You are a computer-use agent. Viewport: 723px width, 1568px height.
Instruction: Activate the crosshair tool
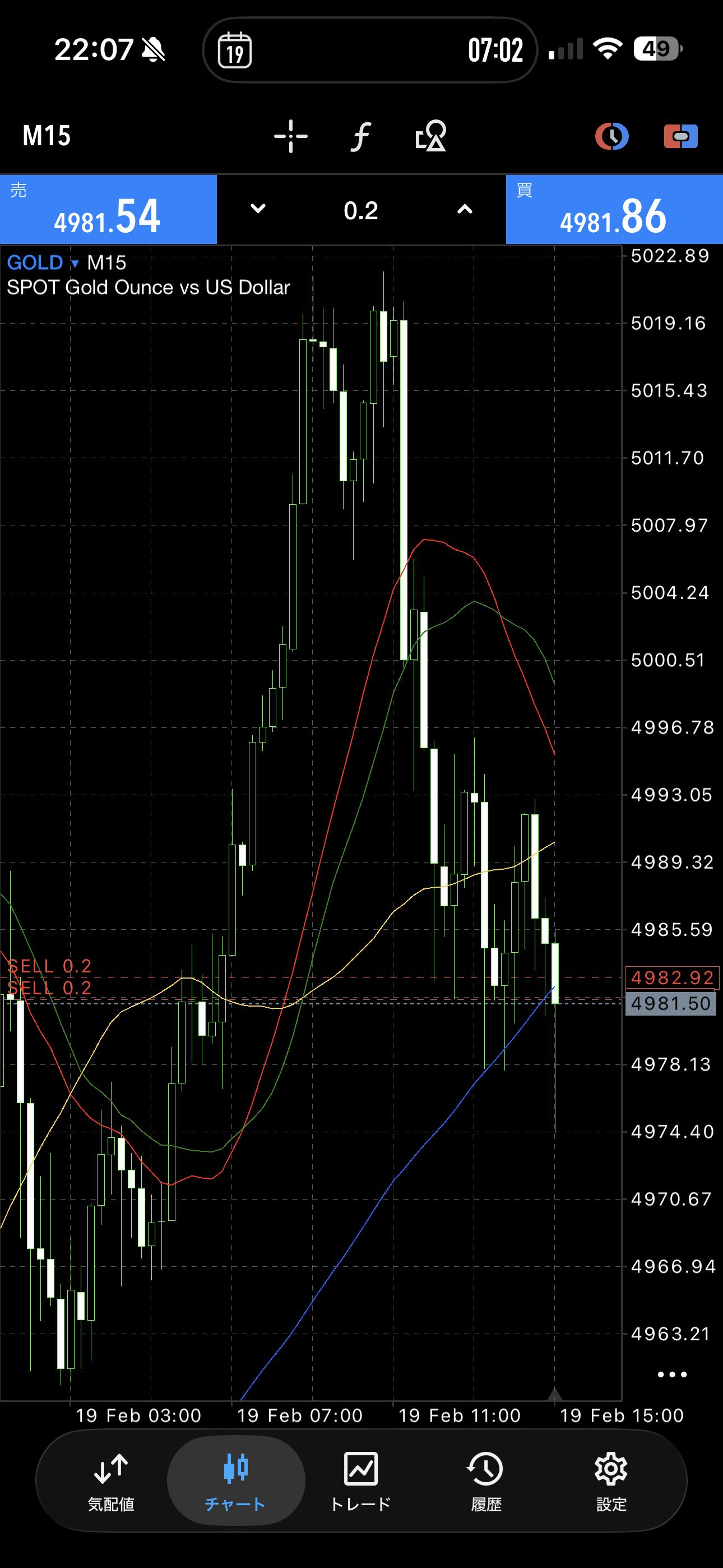pyautogui.click(x=291, y=136)
